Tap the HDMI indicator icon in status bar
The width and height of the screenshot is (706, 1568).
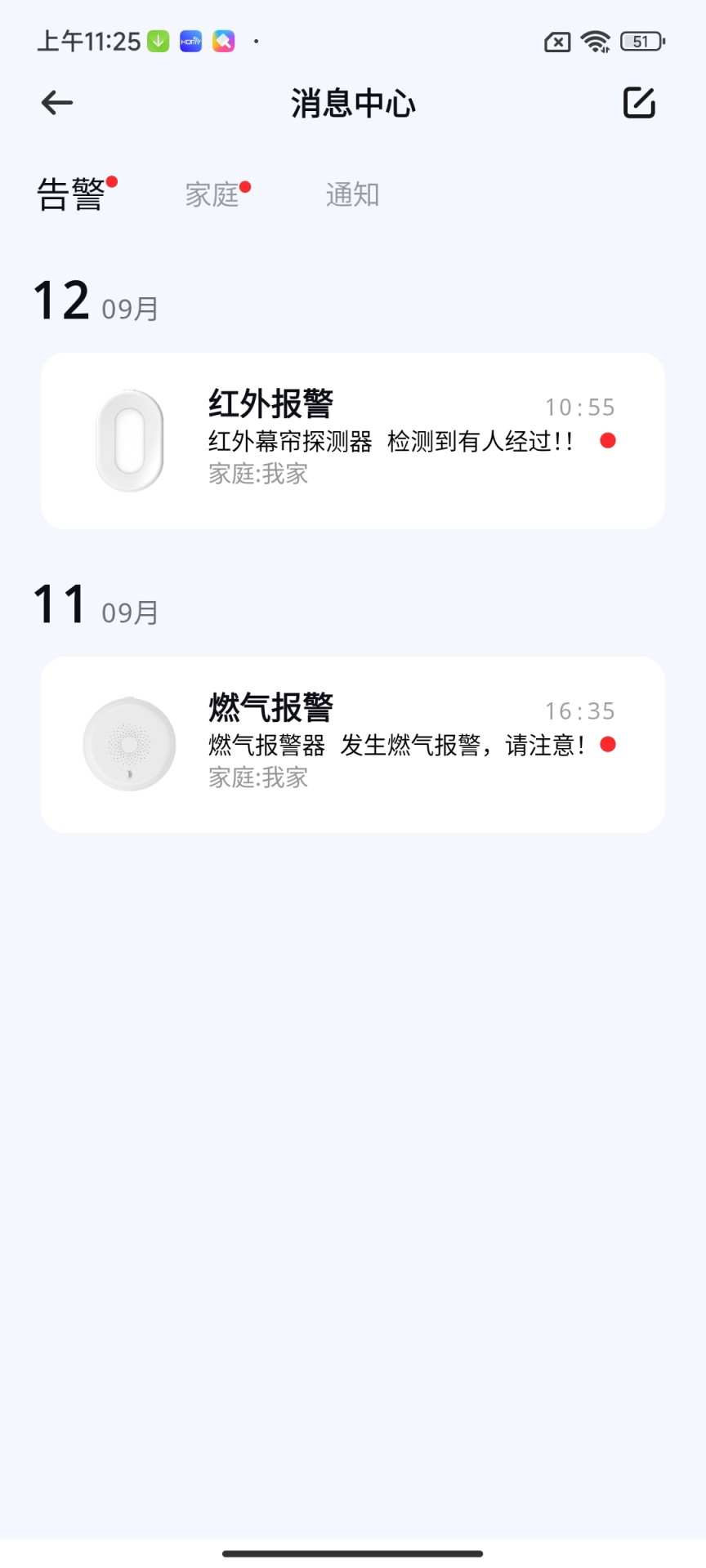(190, 40)
